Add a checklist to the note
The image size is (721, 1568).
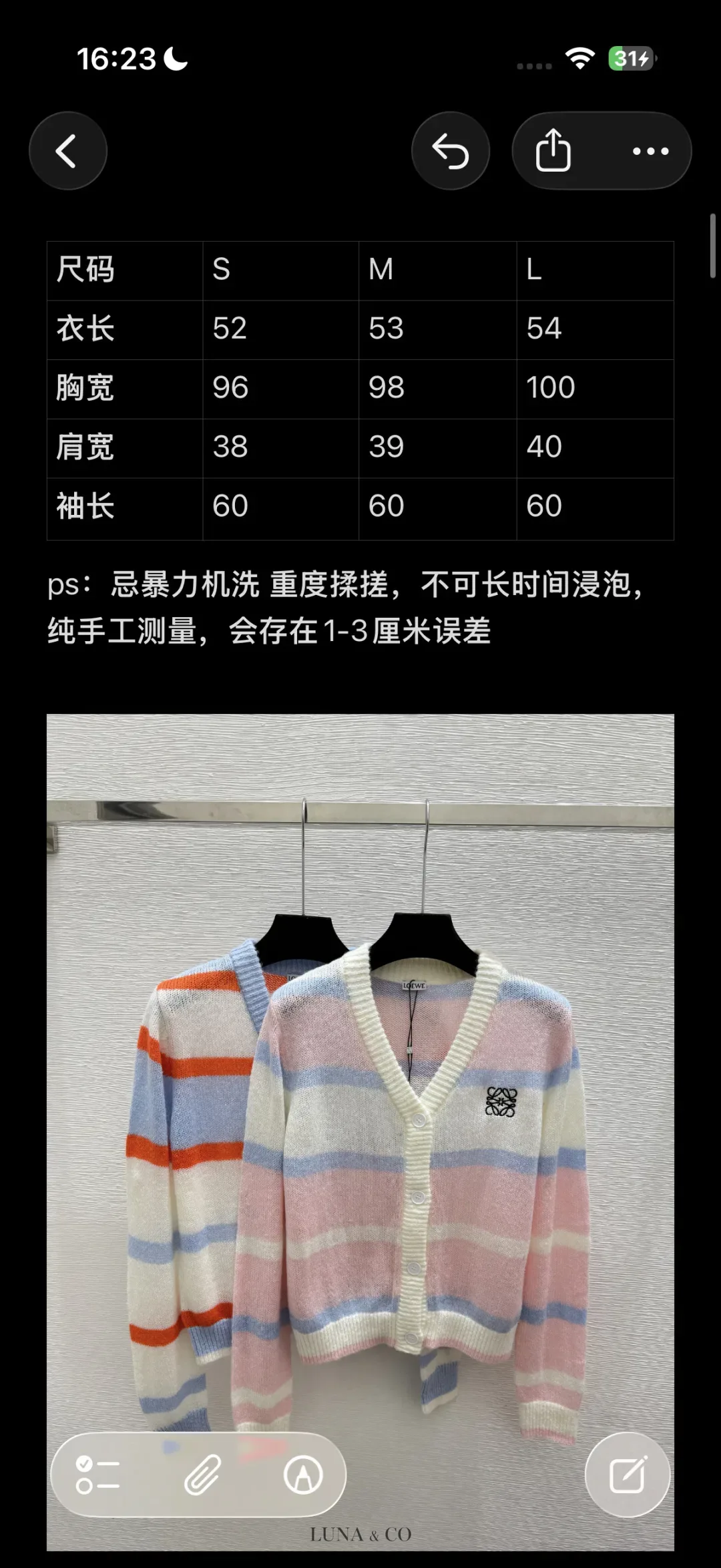(97, 1475)
